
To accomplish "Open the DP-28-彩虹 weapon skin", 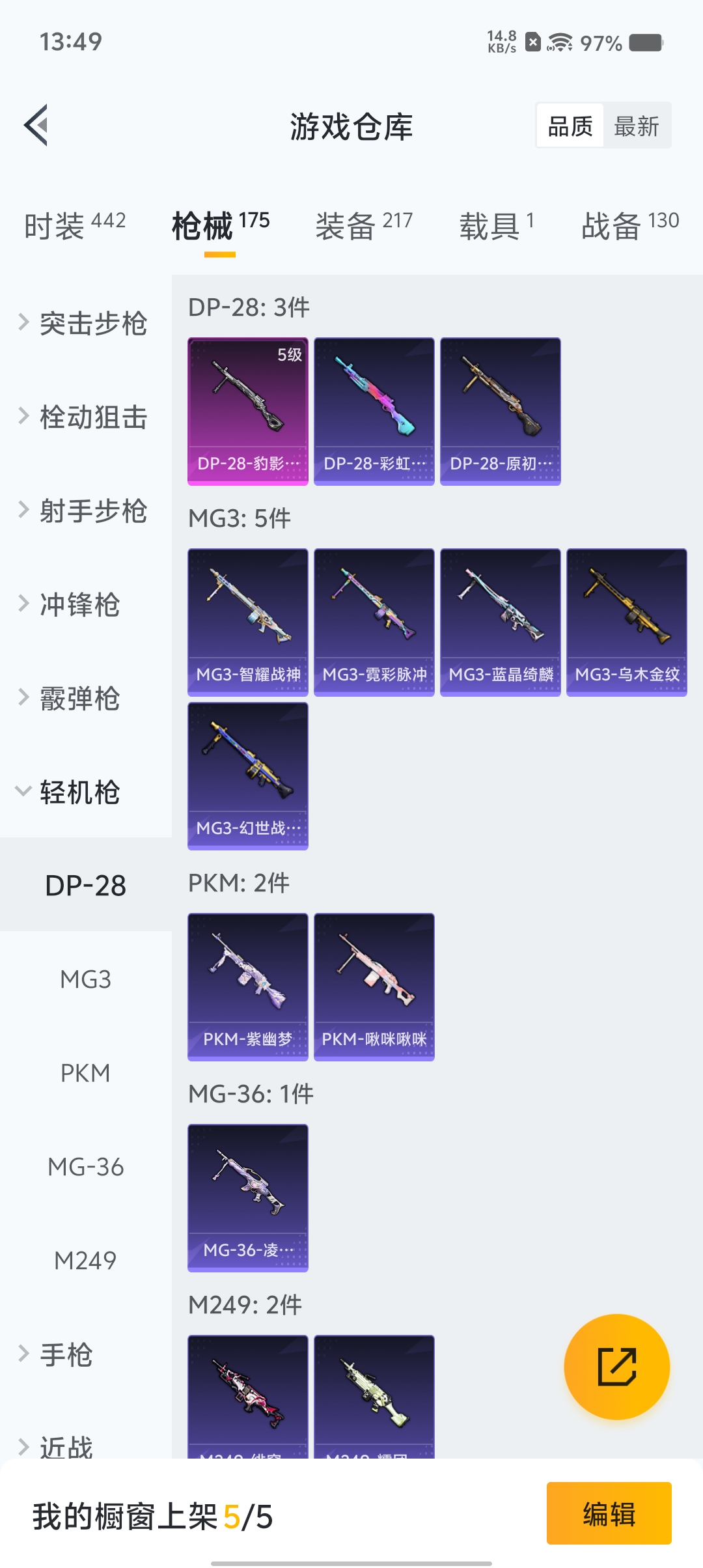I will click(x=374, y=410).
